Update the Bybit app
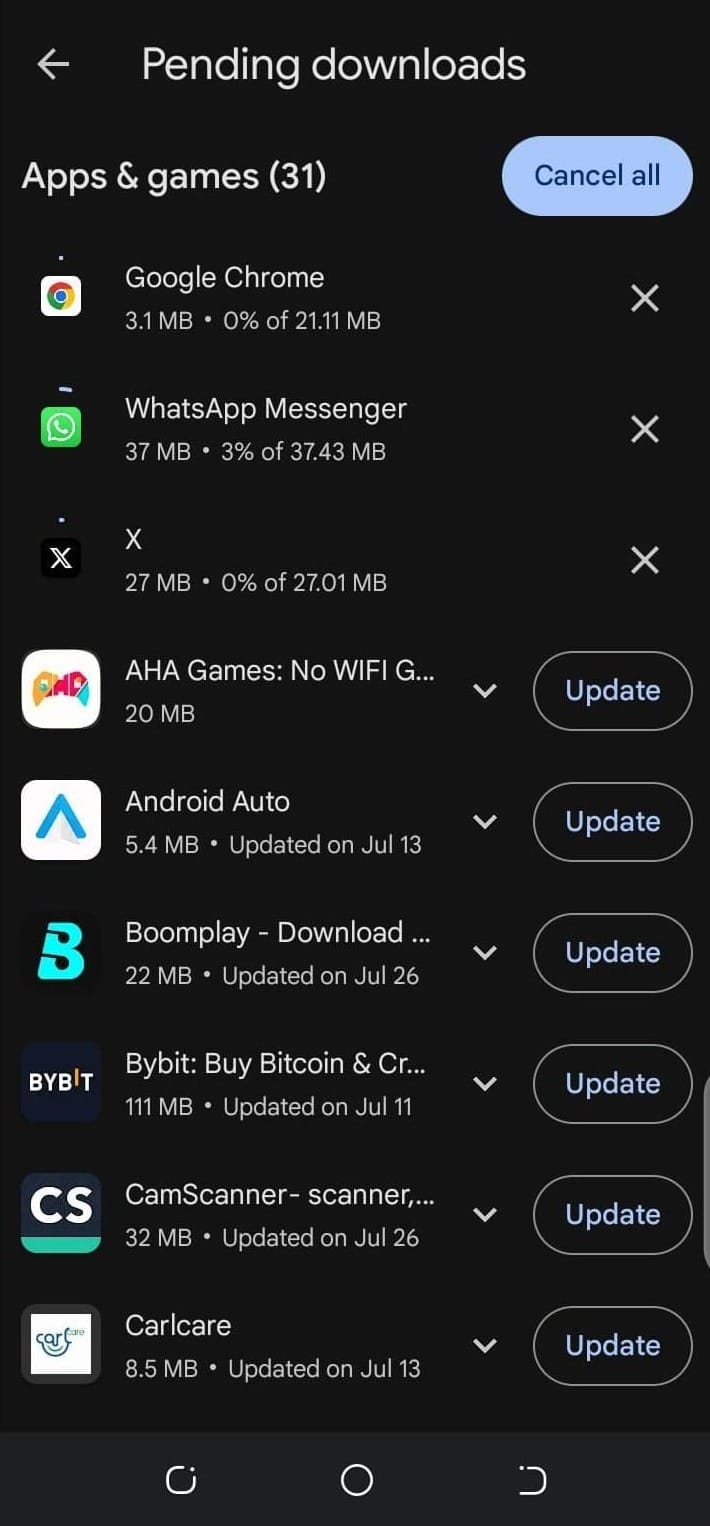The width and height of the screenshot is (710, 1526). [x=612, y=1084]
